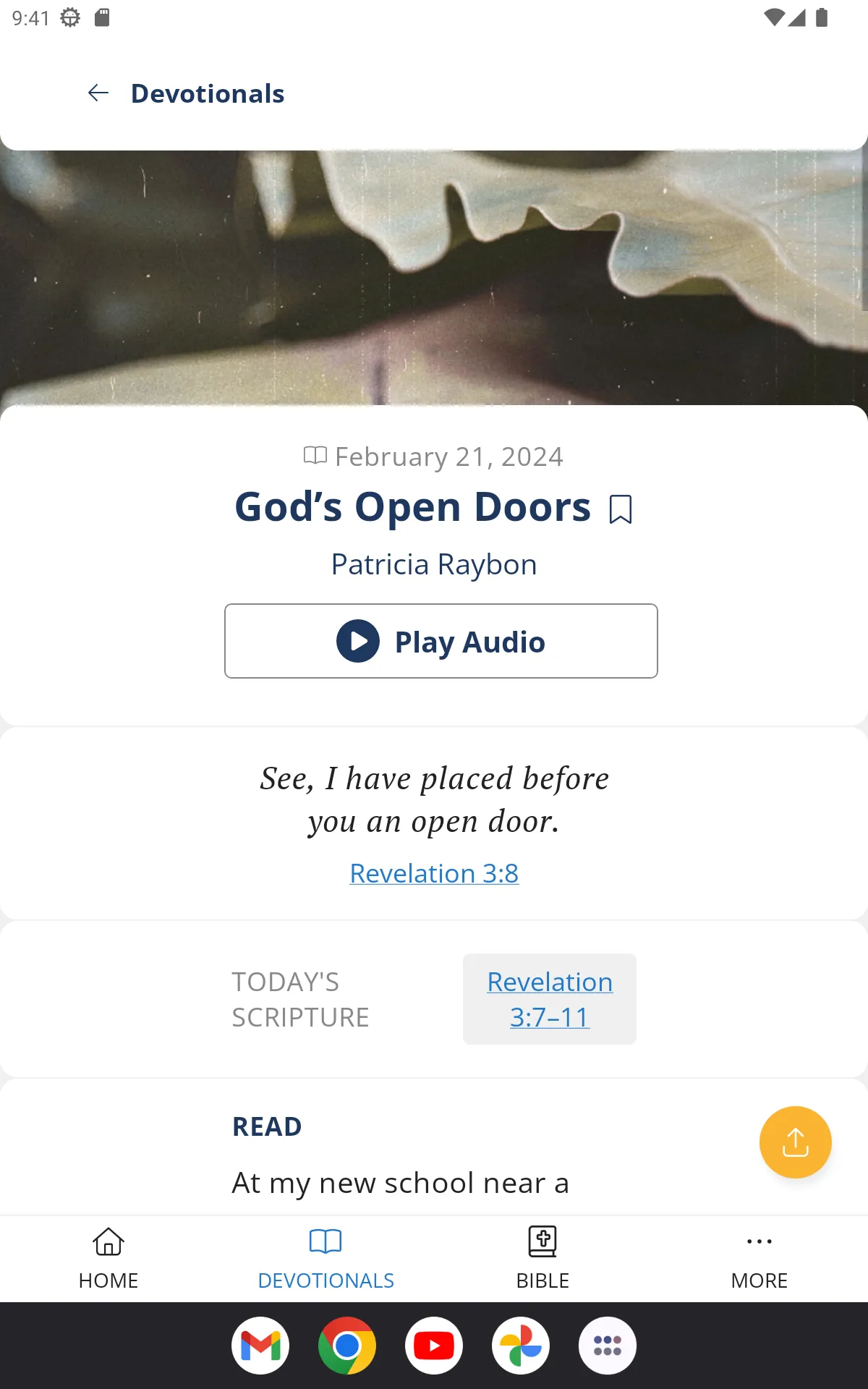Toggle audio playback for the devotional
The height and width of the screenshot is (1389, 868).
point(441,641)
